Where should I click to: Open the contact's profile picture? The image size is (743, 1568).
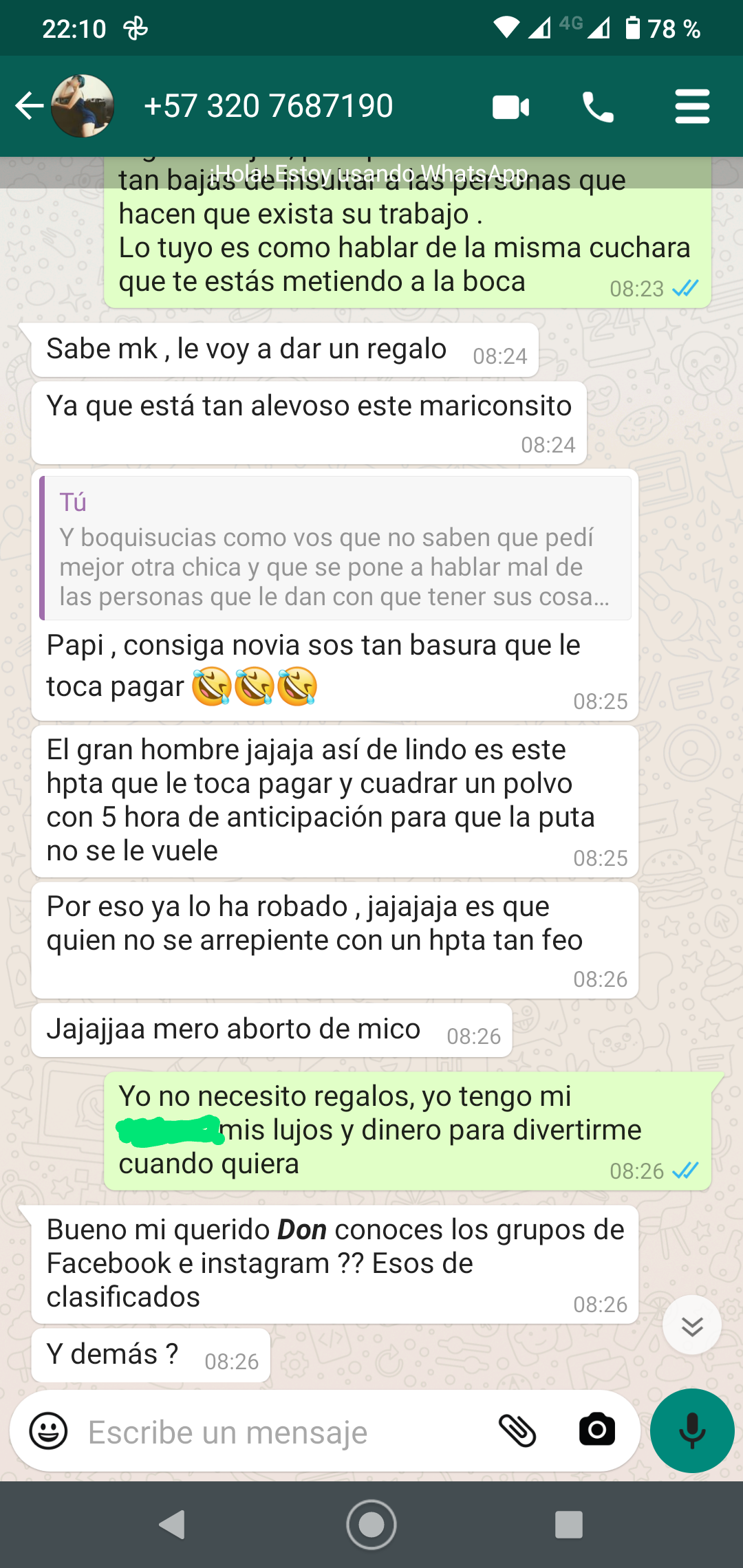(x=83, y=106)
